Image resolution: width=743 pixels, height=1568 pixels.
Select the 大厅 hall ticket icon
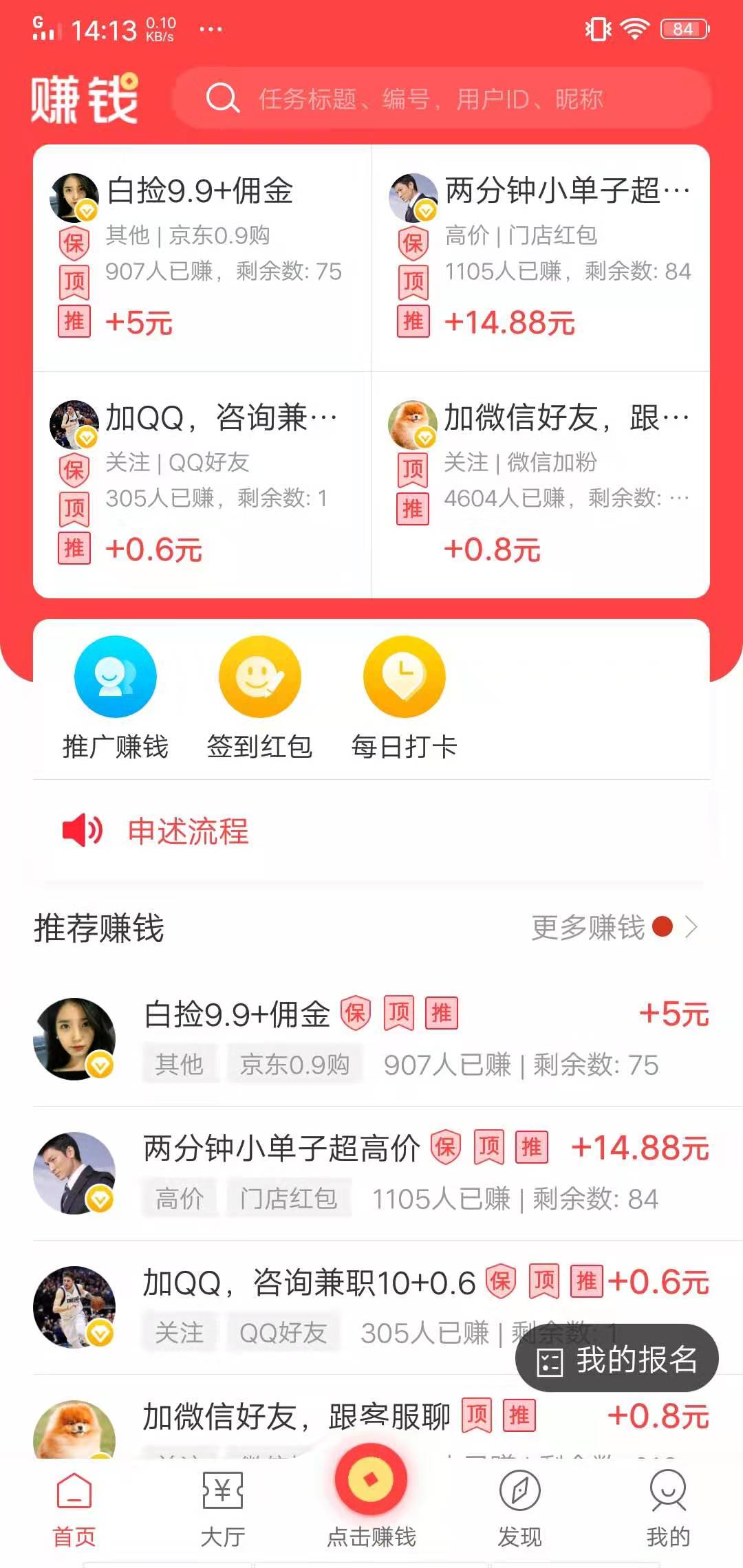222,1482
